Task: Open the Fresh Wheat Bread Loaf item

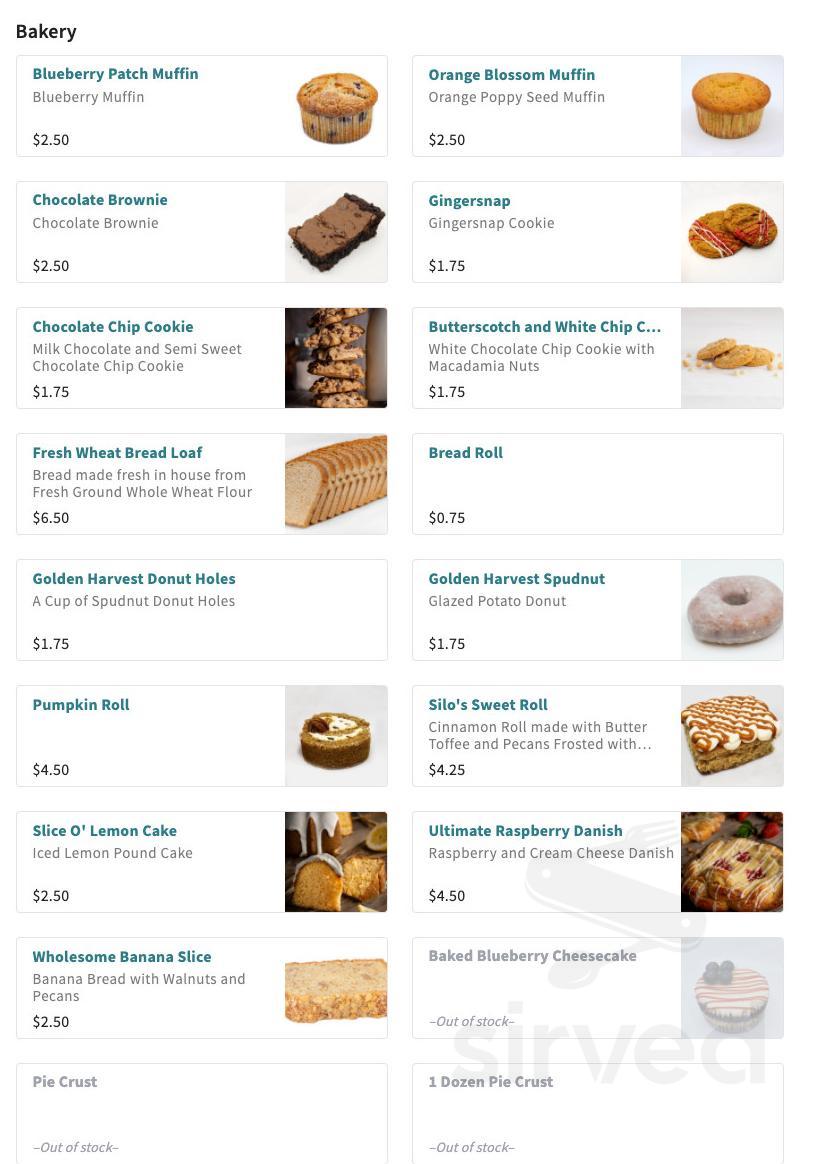Action: [x=117, y=452]
